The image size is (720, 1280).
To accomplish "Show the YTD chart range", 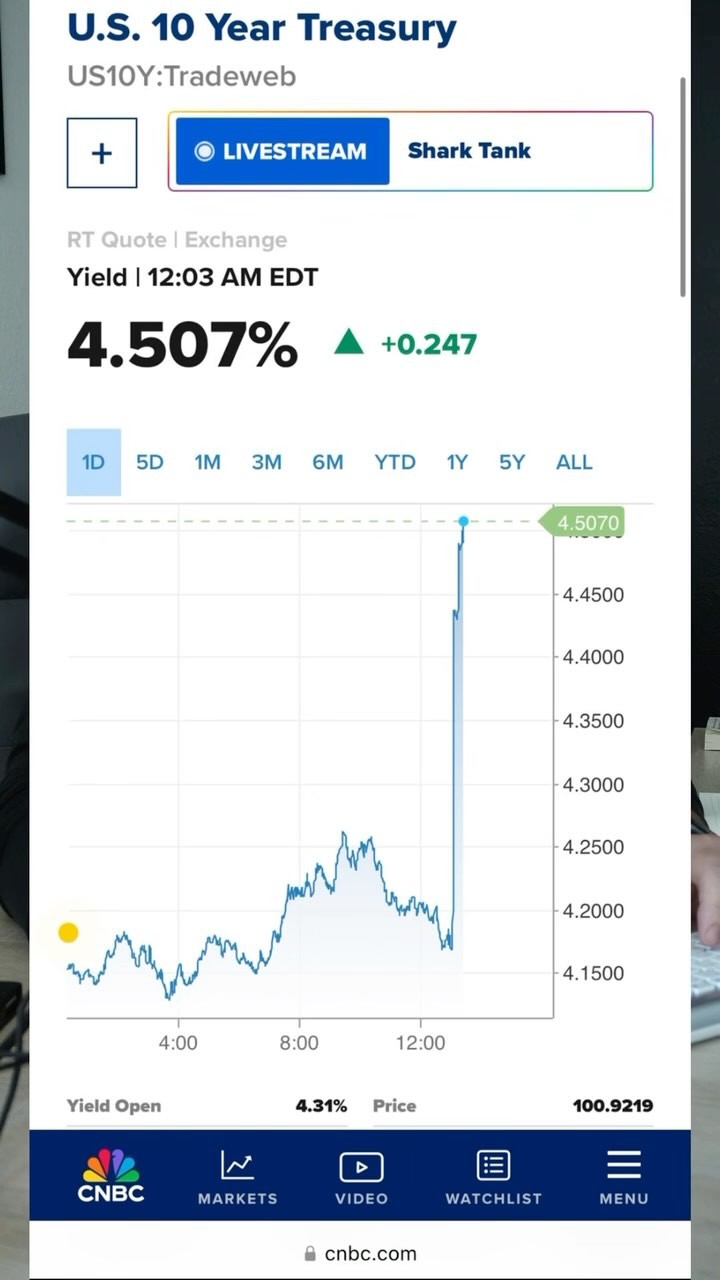I will pos(394,462).
